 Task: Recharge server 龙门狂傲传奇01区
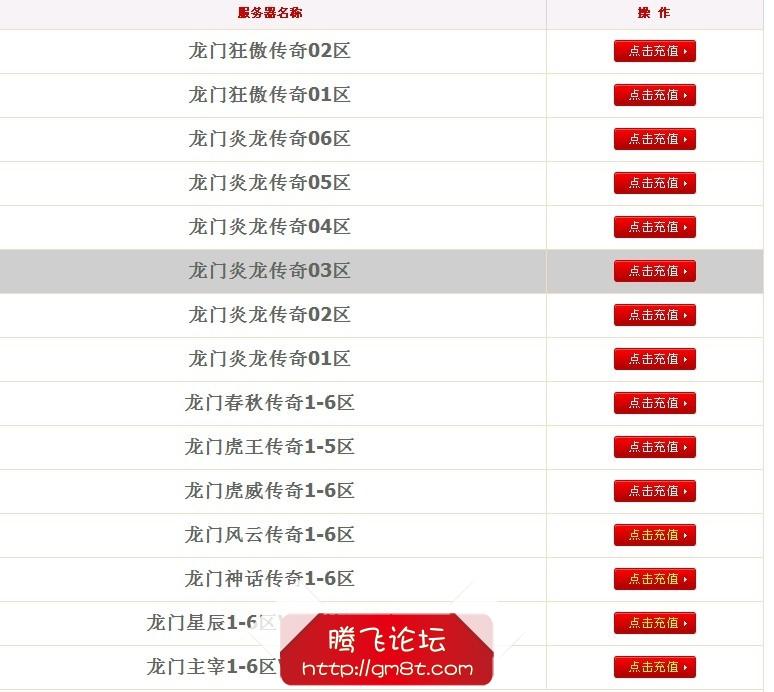point(654,95)
